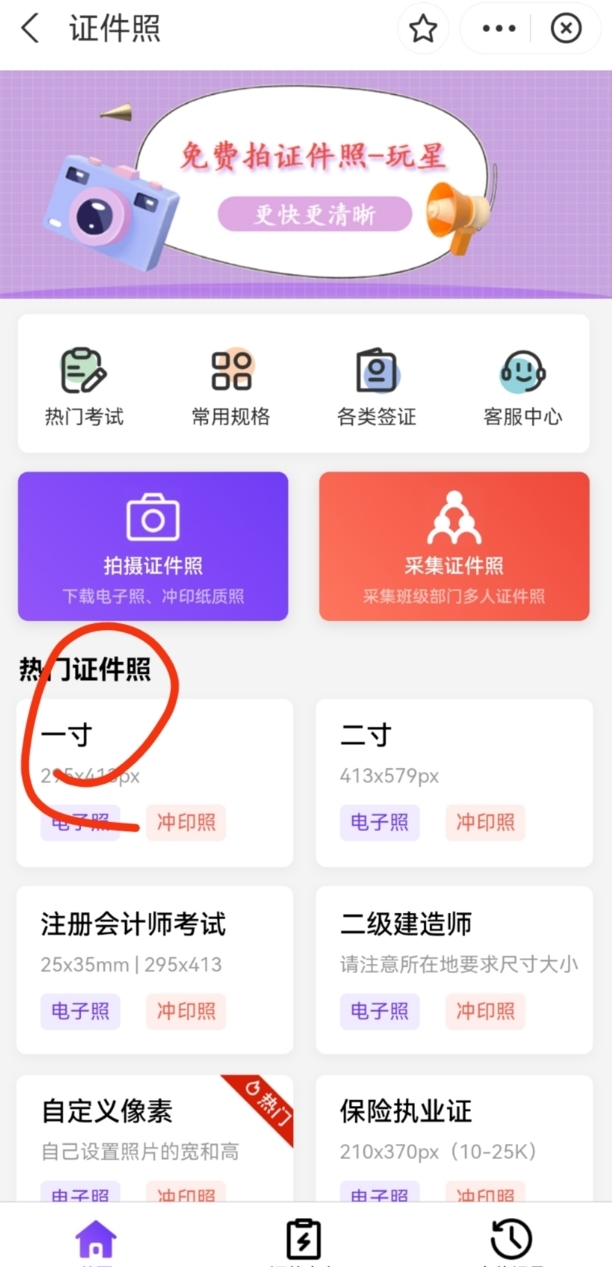Favorite this mini program with the star
The width and height of the screenshot is (612, 1267).
[423, 29]
